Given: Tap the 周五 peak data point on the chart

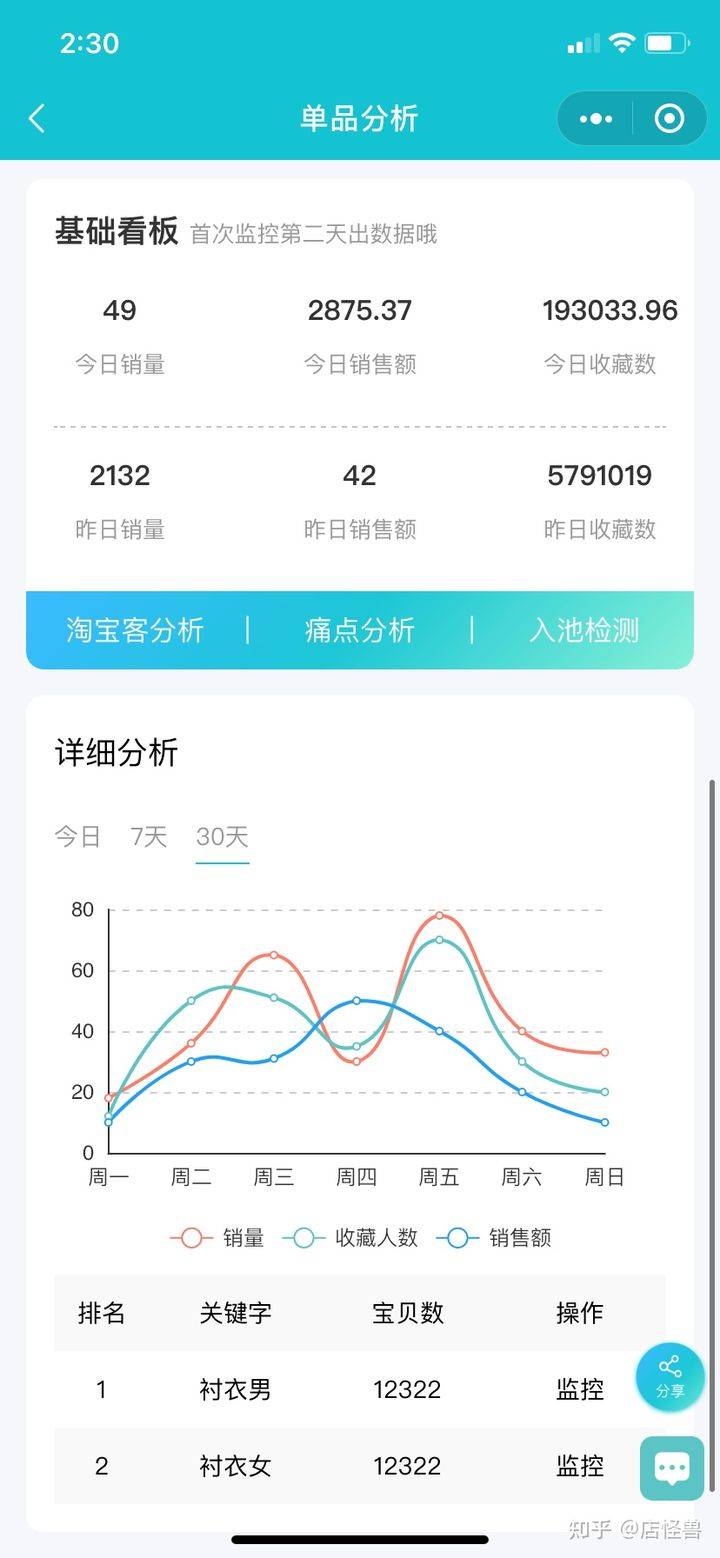Looking at the screenshot, I should [438, 914].
